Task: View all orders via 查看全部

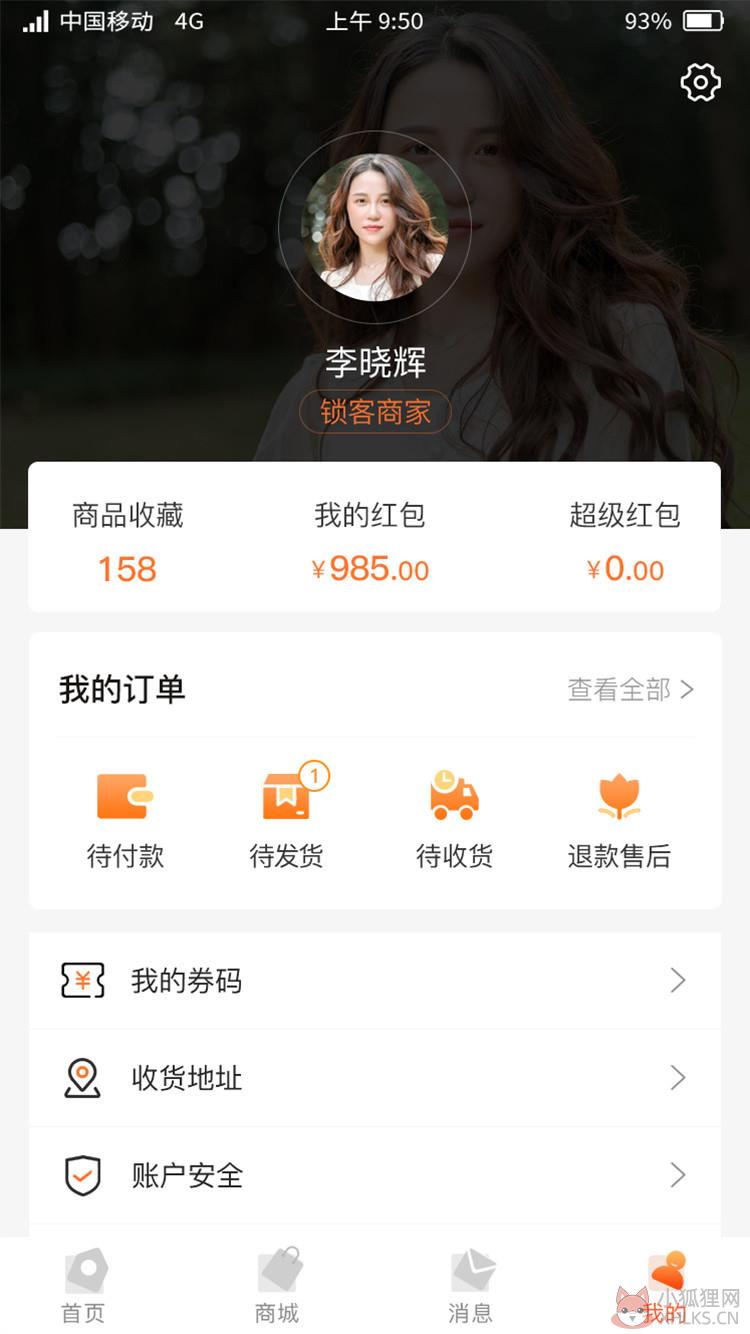Action: click(630, 689)
